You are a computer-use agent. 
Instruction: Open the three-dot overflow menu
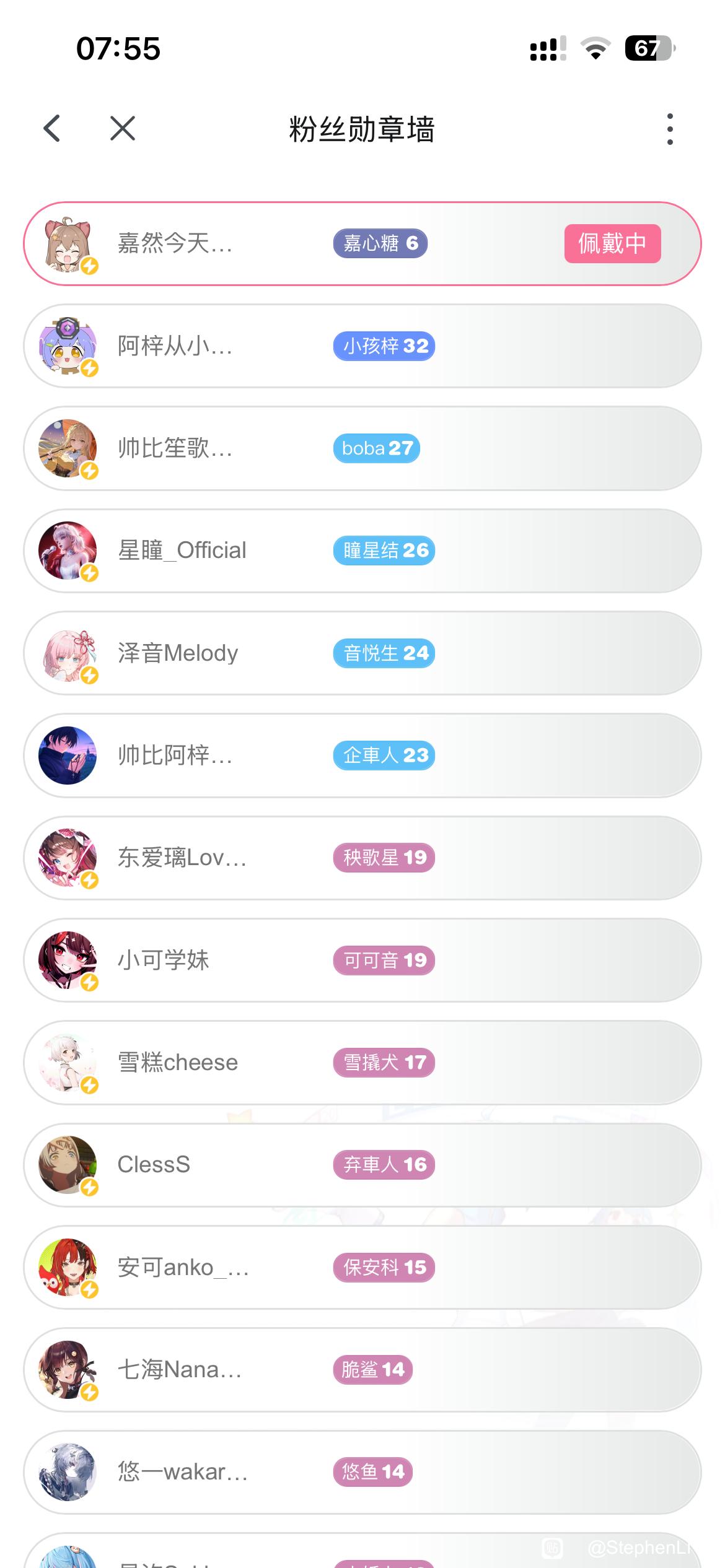pos(670,129)
